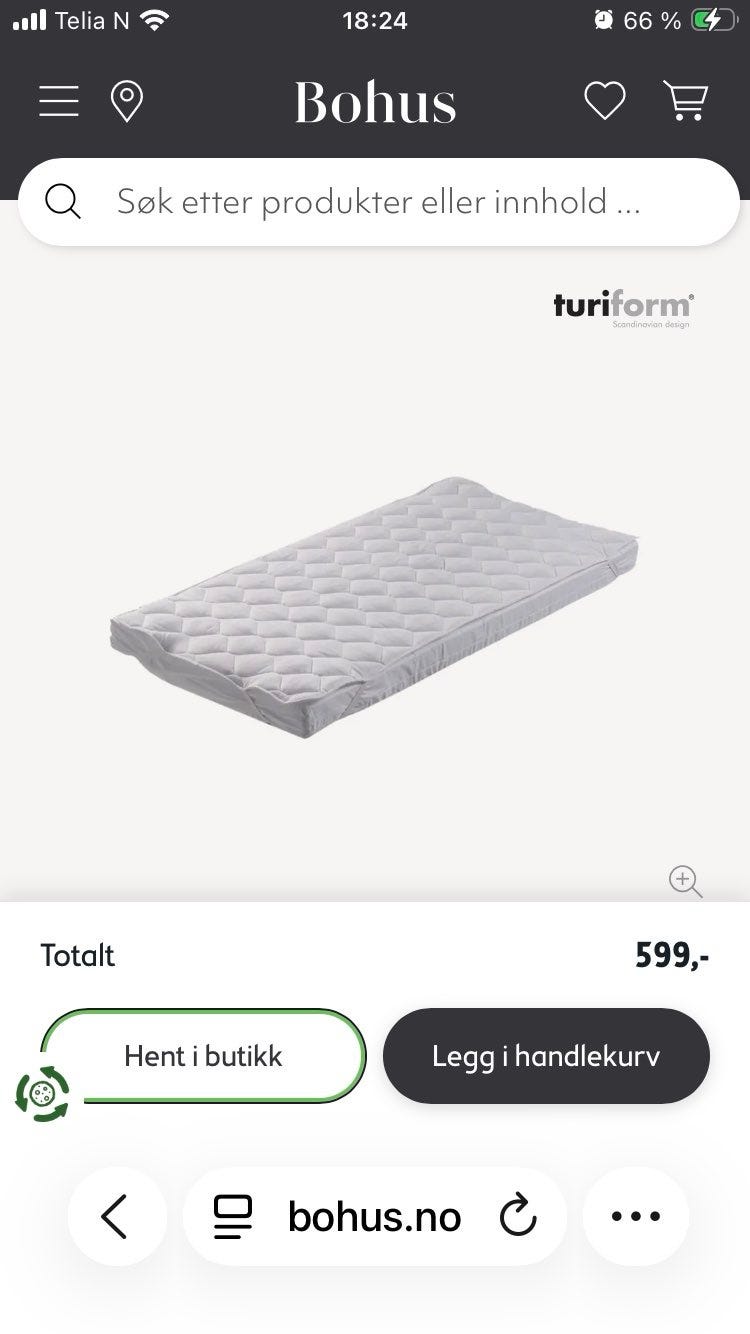The width and height of the screenshot is (750, 1334).
Task: Open the green cookie settings badge
Action: [43, 1094]
